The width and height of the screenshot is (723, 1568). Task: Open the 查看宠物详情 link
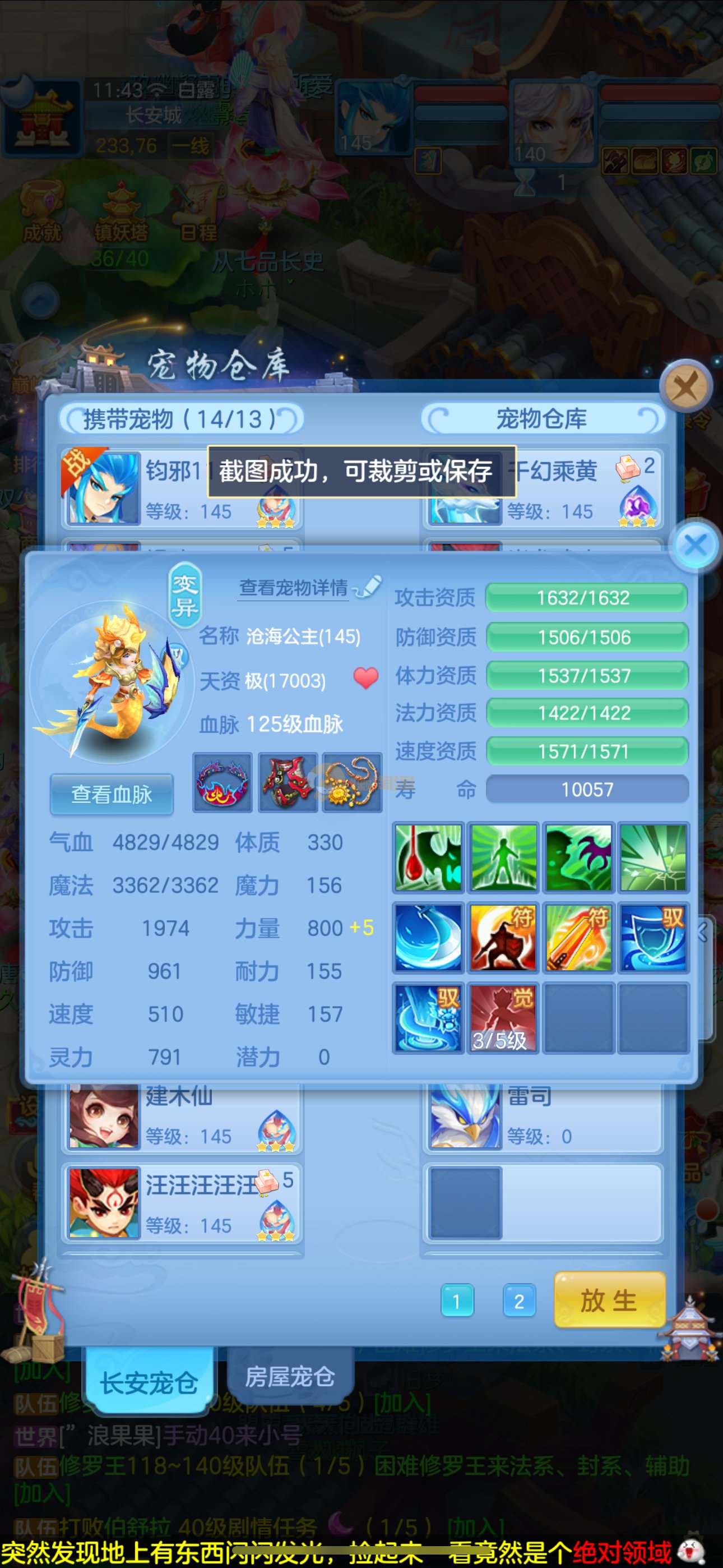pyautogui.click(x=294, y=587)
